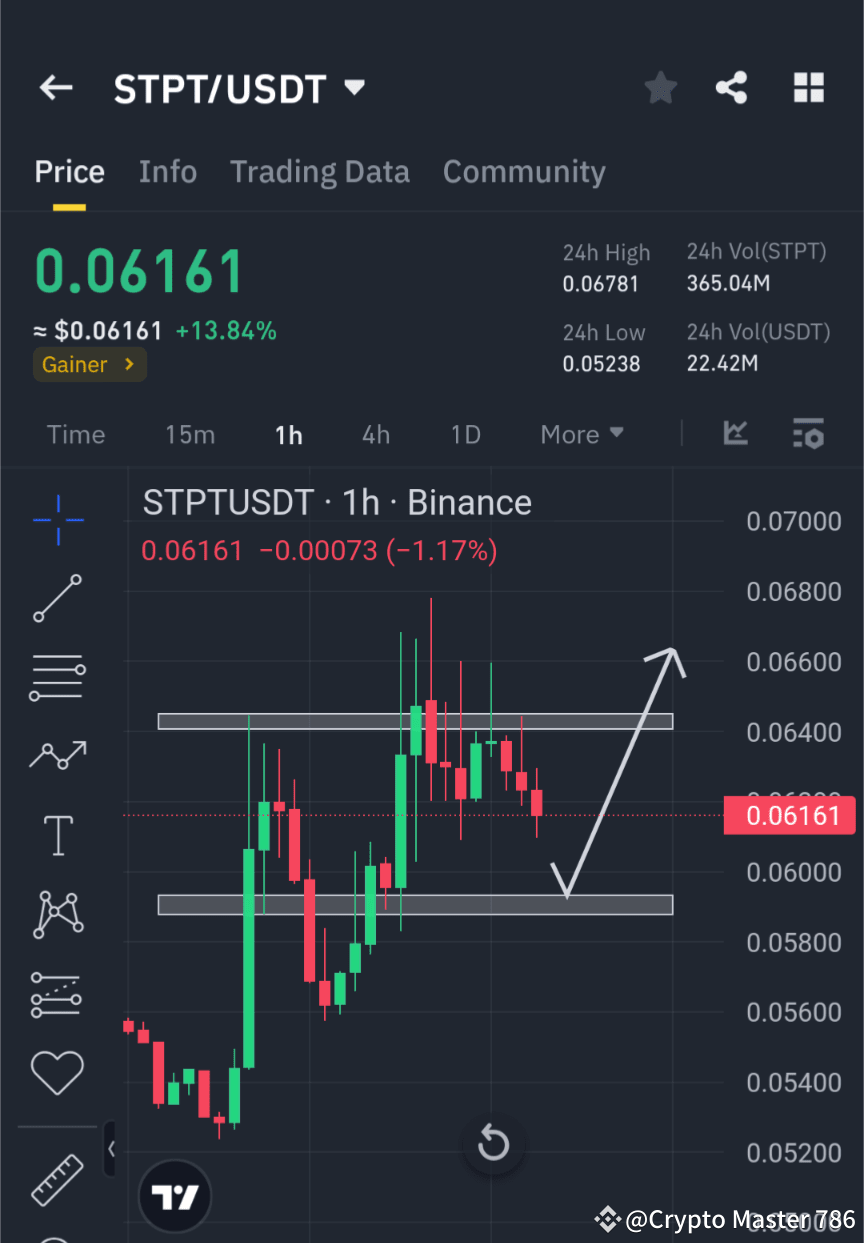
Task: Open the indicators settings icon
Action: (808, 434)
